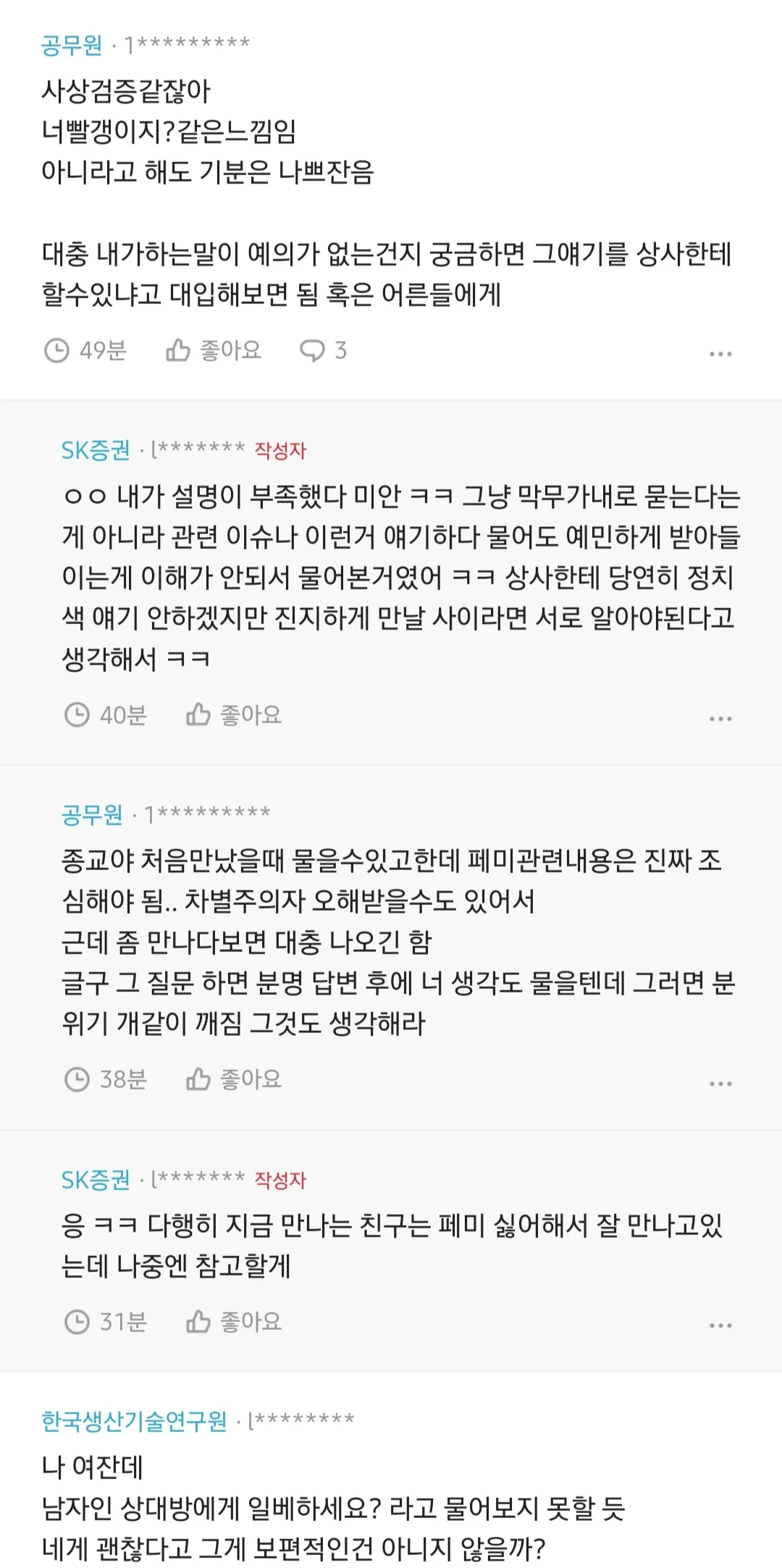The image size is (782, 1568).
Task: Open the three-dot menu on the 38분 reply
Action: (720, 1084)
